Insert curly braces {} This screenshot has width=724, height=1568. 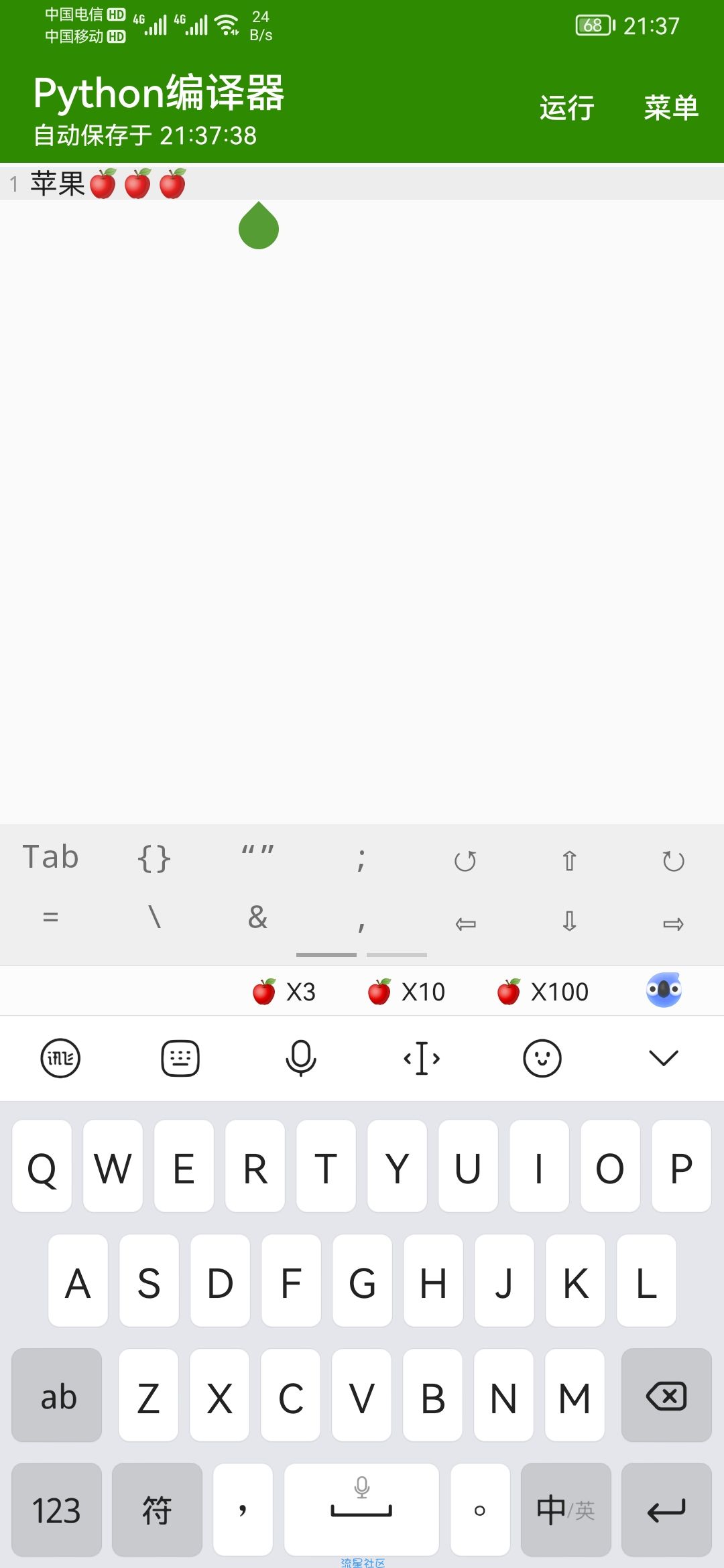coord(154,858)
